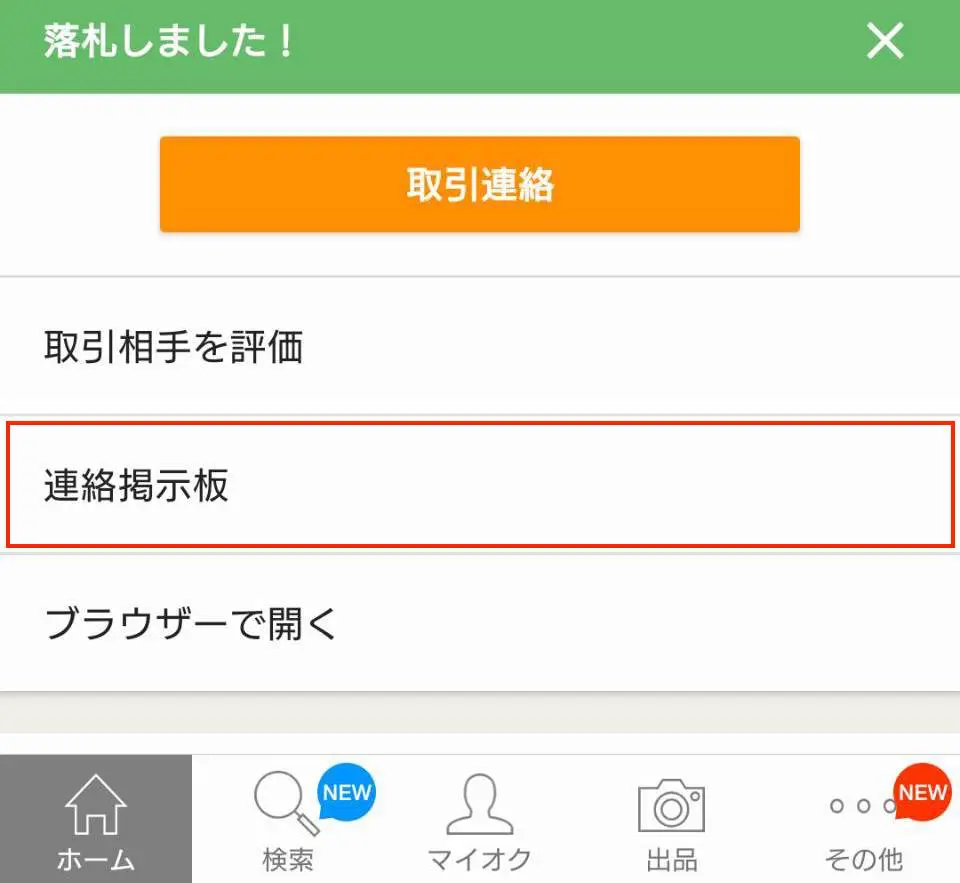
Task: Open the その他 tab
Action: pyautogui.click(x=864, y=820)
